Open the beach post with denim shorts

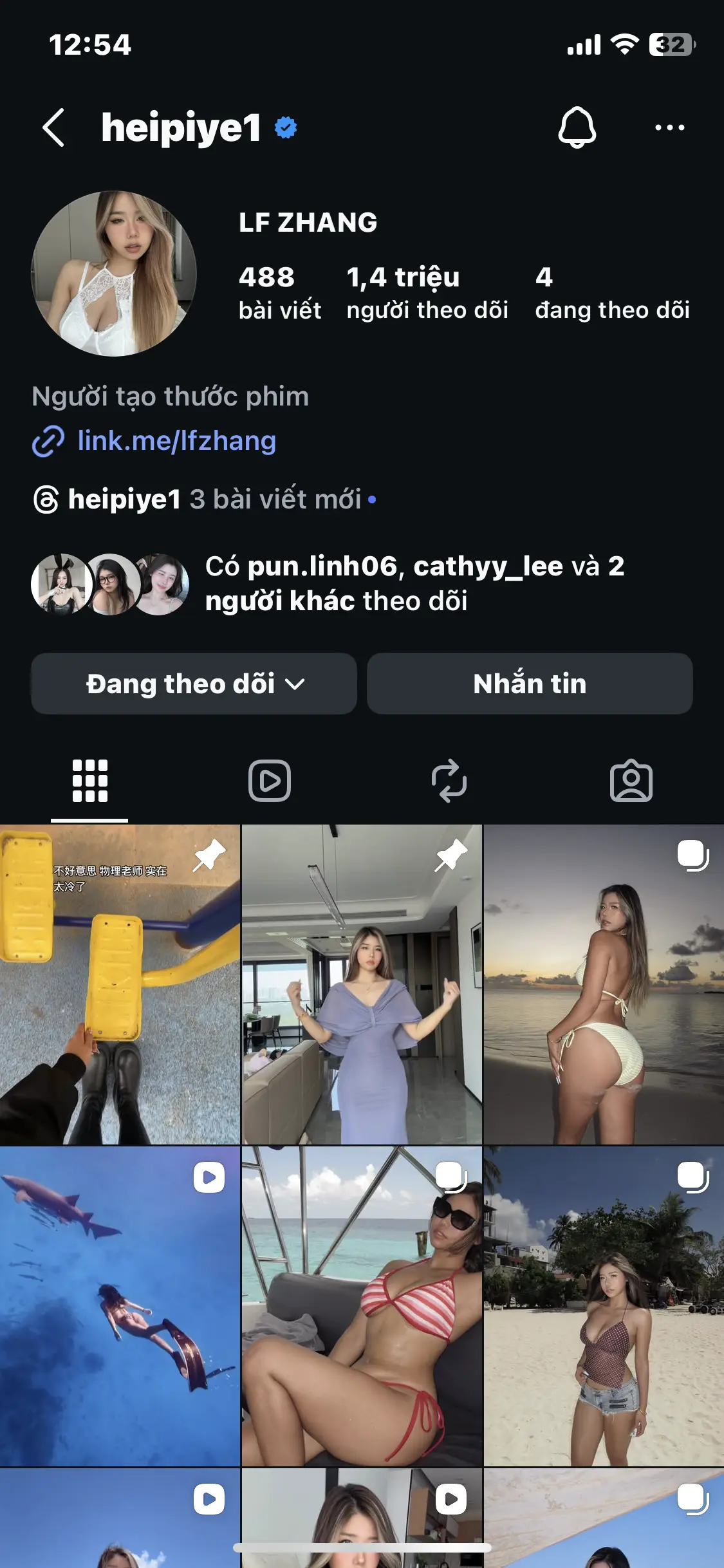click(604, 1307)
